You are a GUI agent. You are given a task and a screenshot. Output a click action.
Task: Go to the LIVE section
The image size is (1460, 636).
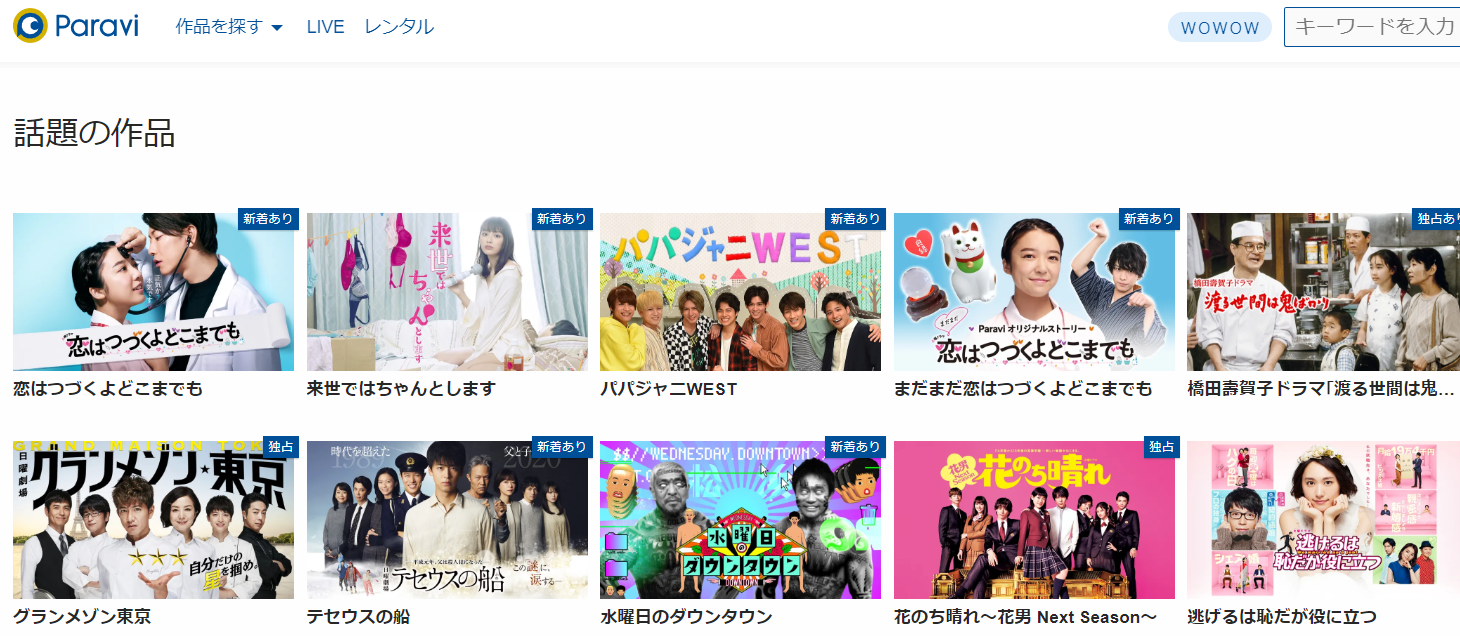[325, 27]
